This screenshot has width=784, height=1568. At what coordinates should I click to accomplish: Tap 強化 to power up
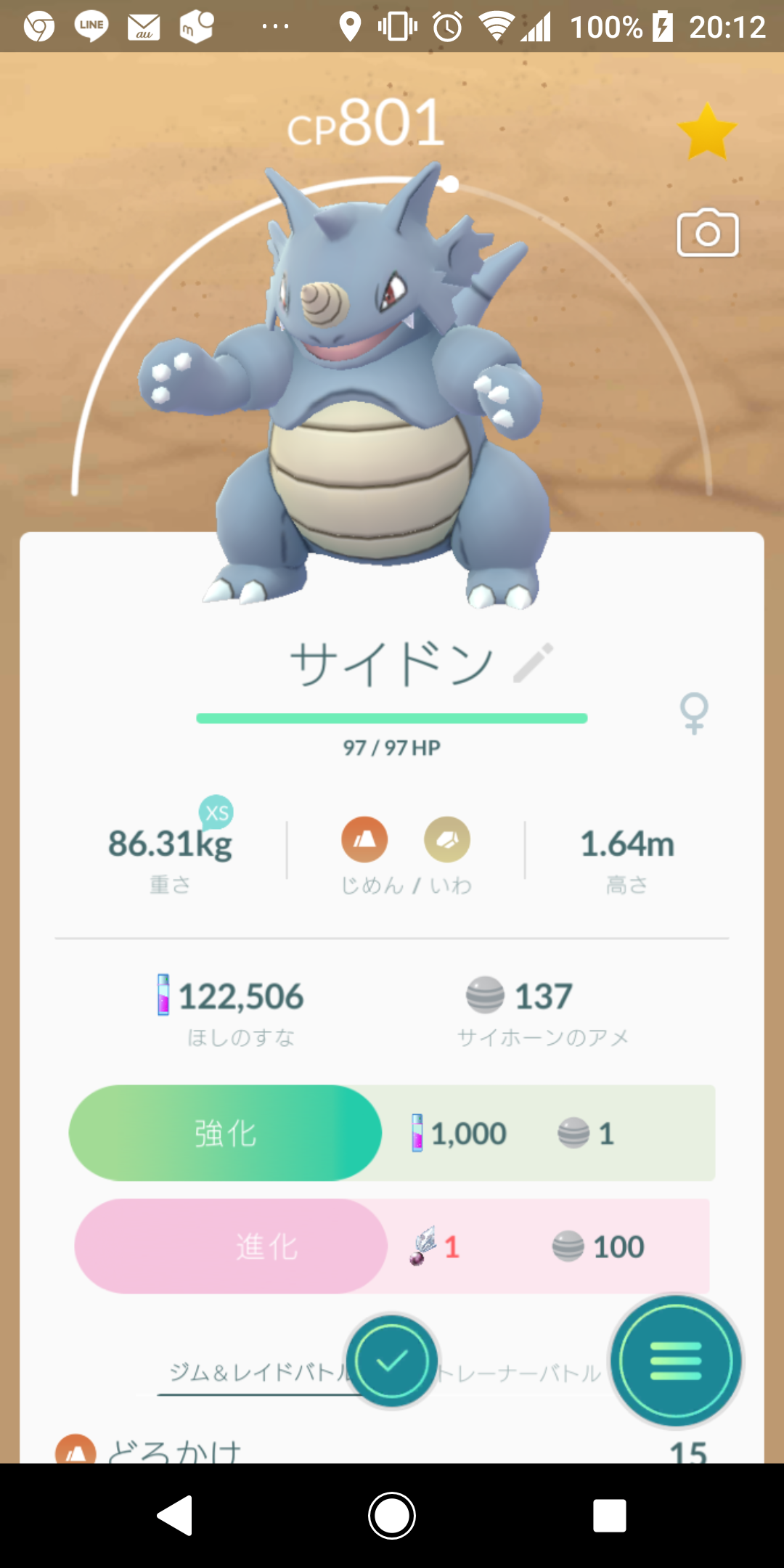coord(225,1133)
